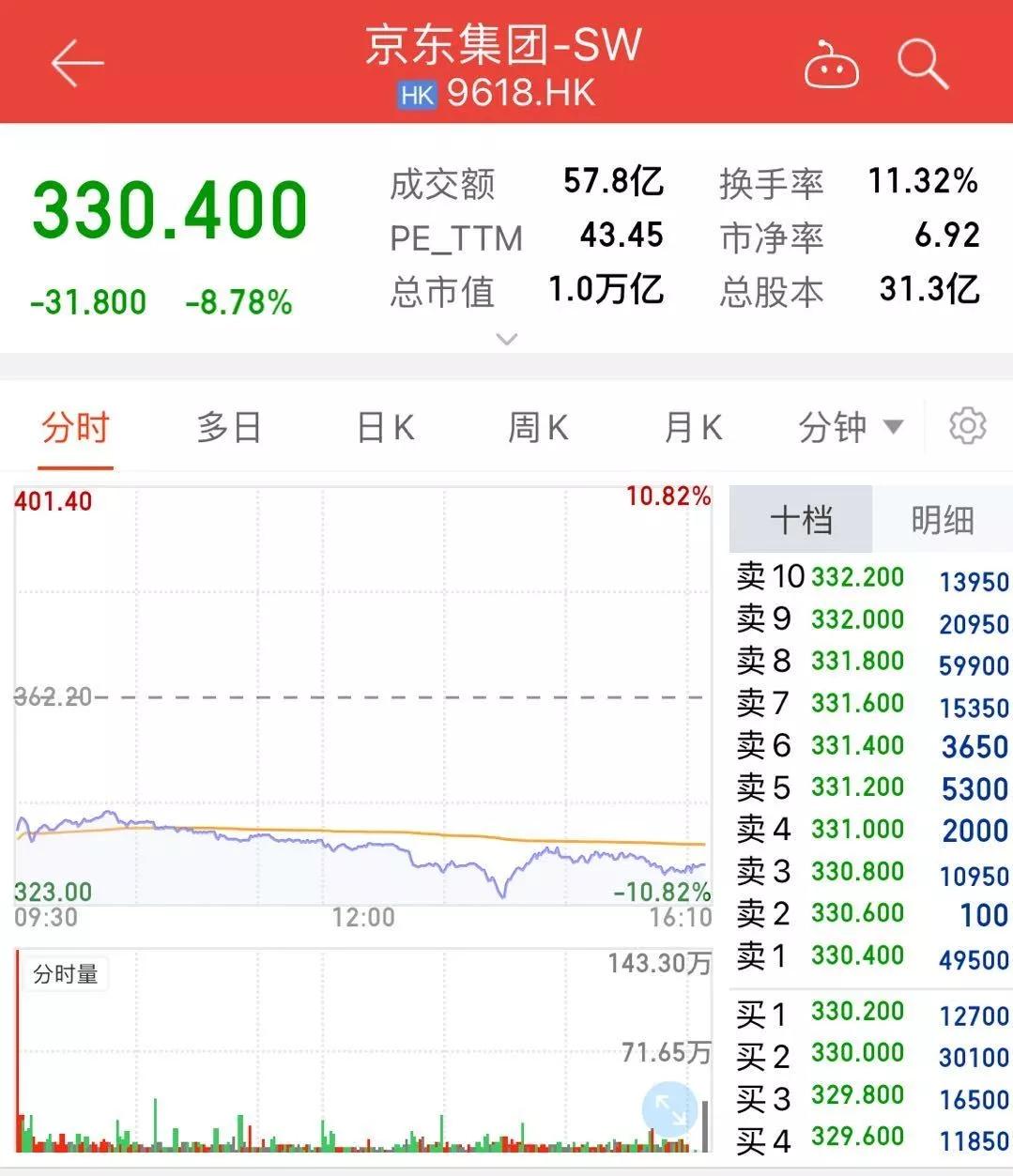Open the 分钟 interval dropdown
The height and width of the screenshot is (1176, 1013).
(x=848, y=426)
